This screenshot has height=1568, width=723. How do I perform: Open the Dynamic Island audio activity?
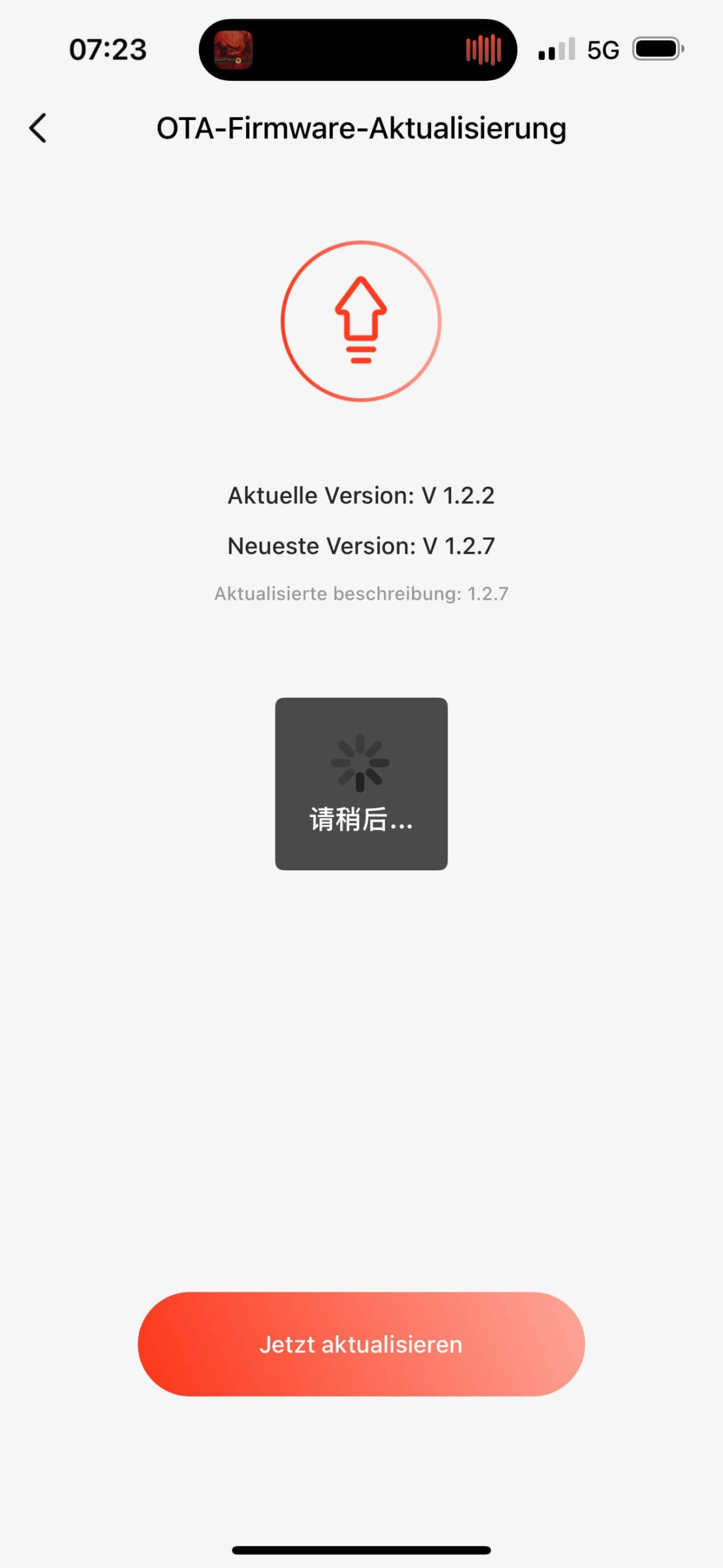tap(358, 50)
